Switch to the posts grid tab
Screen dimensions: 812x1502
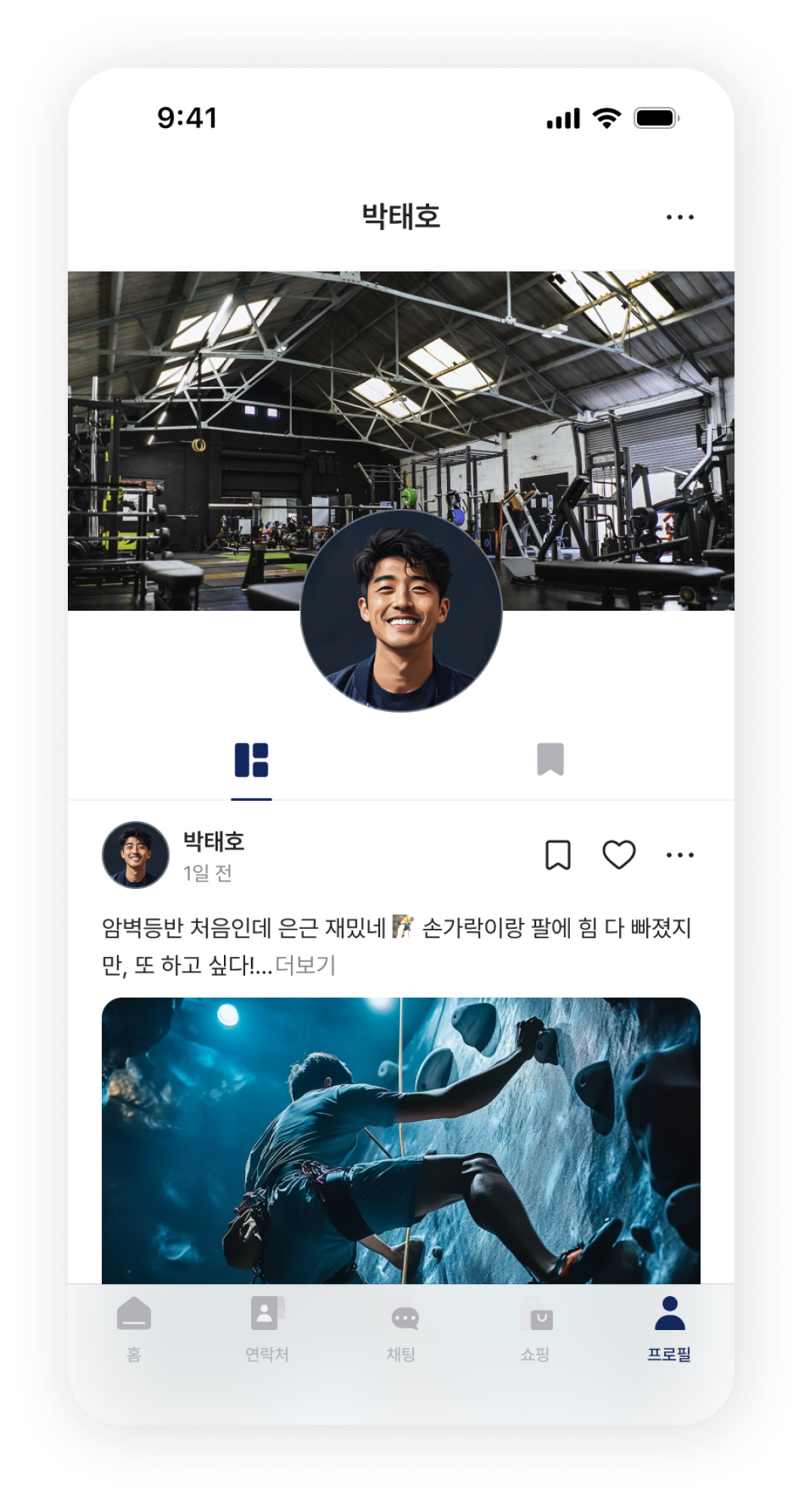(x=251, y=760)
